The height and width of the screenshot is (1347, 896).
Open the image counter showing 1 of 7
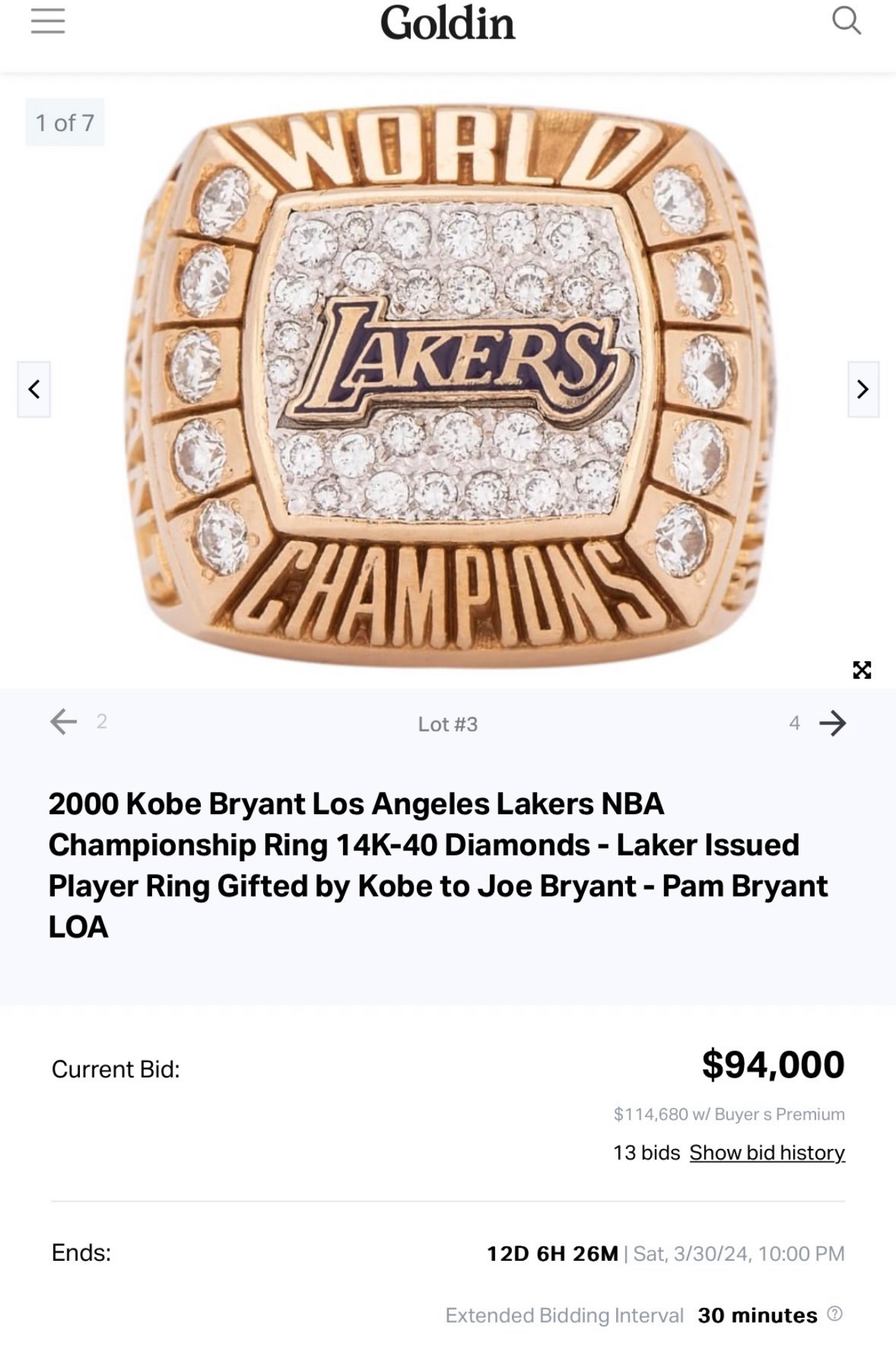[63, 124]
